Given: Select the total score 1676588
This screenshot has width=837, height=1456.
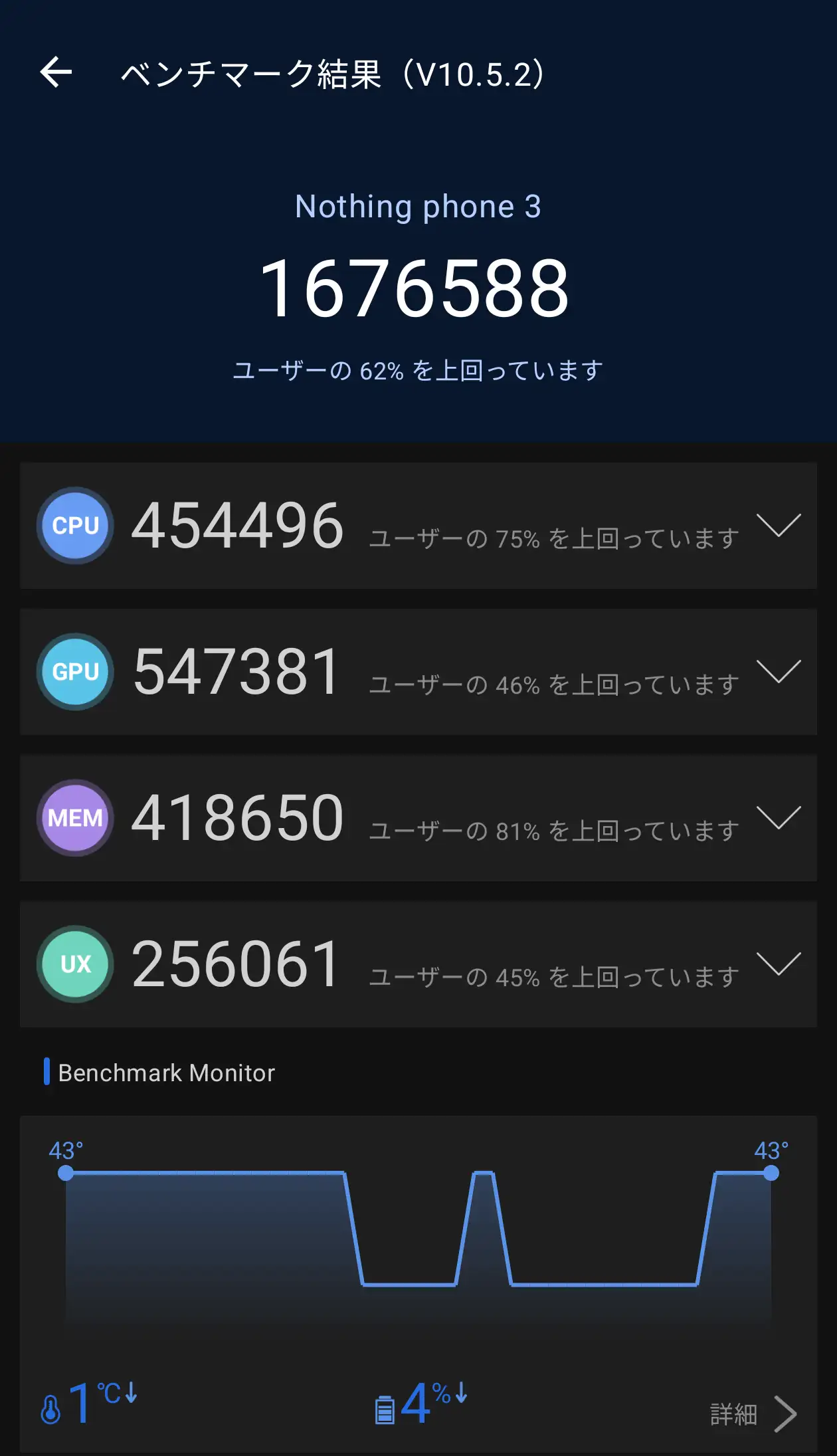Looking at the screenshot, I should pyautogui.click(x=418, y=286).
